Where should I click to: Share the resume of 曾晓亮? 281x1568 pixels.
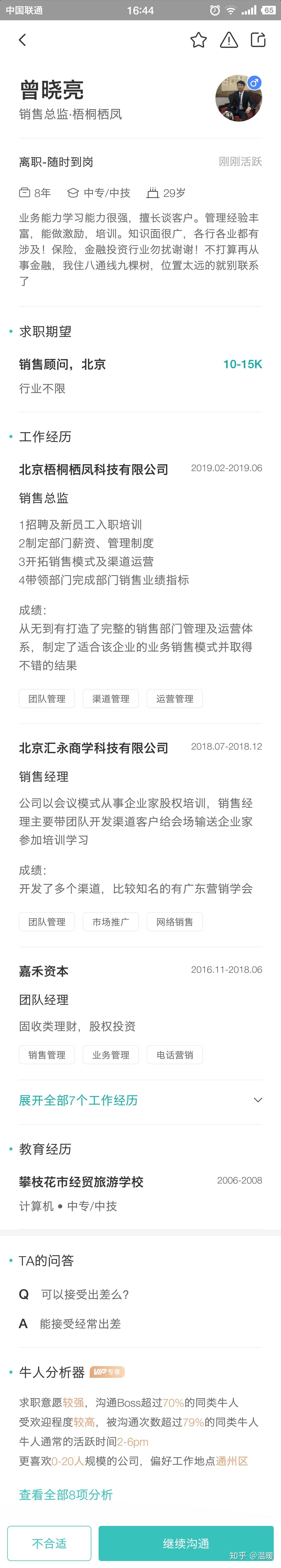pyautogui.click(x=258, y=40)
